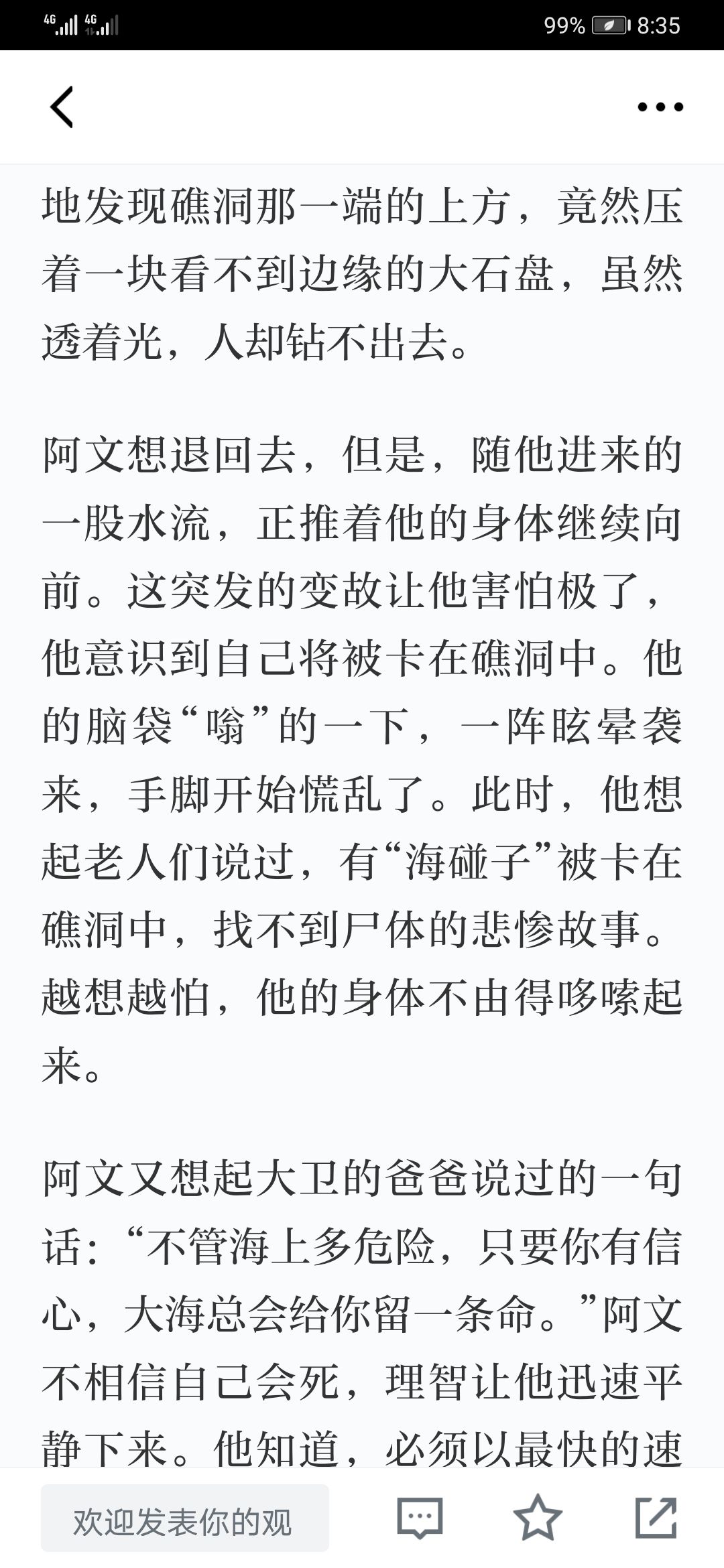Go back using the top-left arrow
Screen dimensions: 724x1568
point(62,107)
